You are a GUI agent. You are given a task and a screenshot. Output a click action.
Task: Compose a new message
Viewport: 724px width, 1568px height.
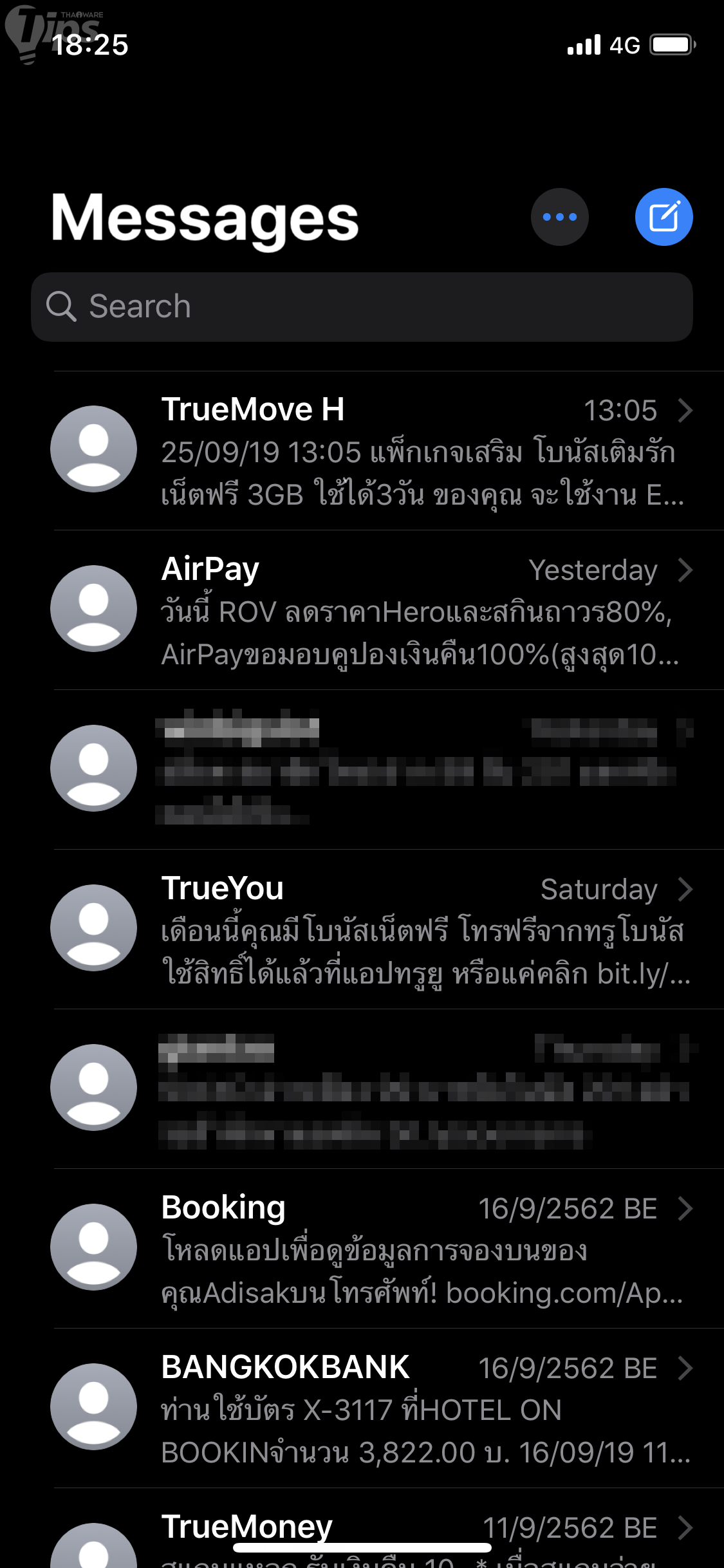(664, 217)
